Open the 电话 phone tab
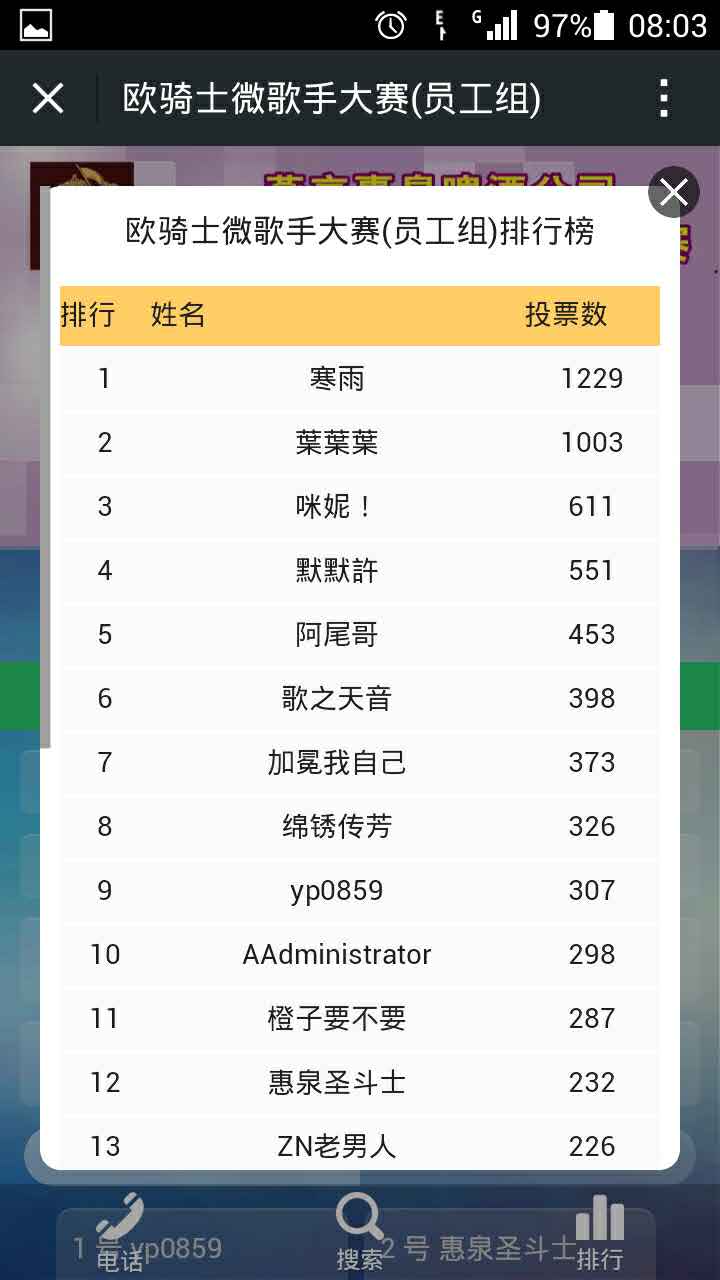 click(x=120, y=1232)
